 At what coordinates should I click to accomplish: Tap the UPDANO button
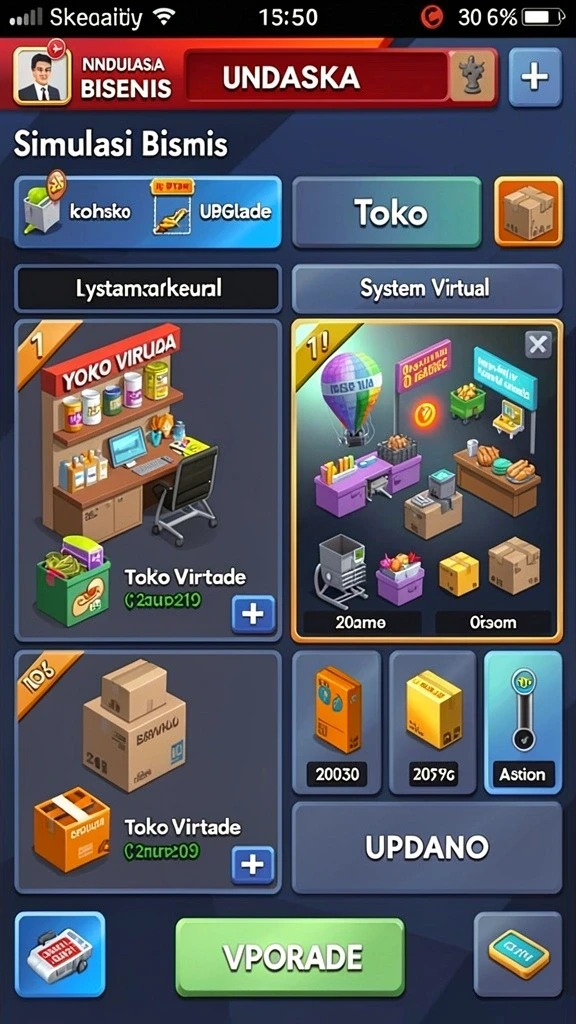coord(427,848)
